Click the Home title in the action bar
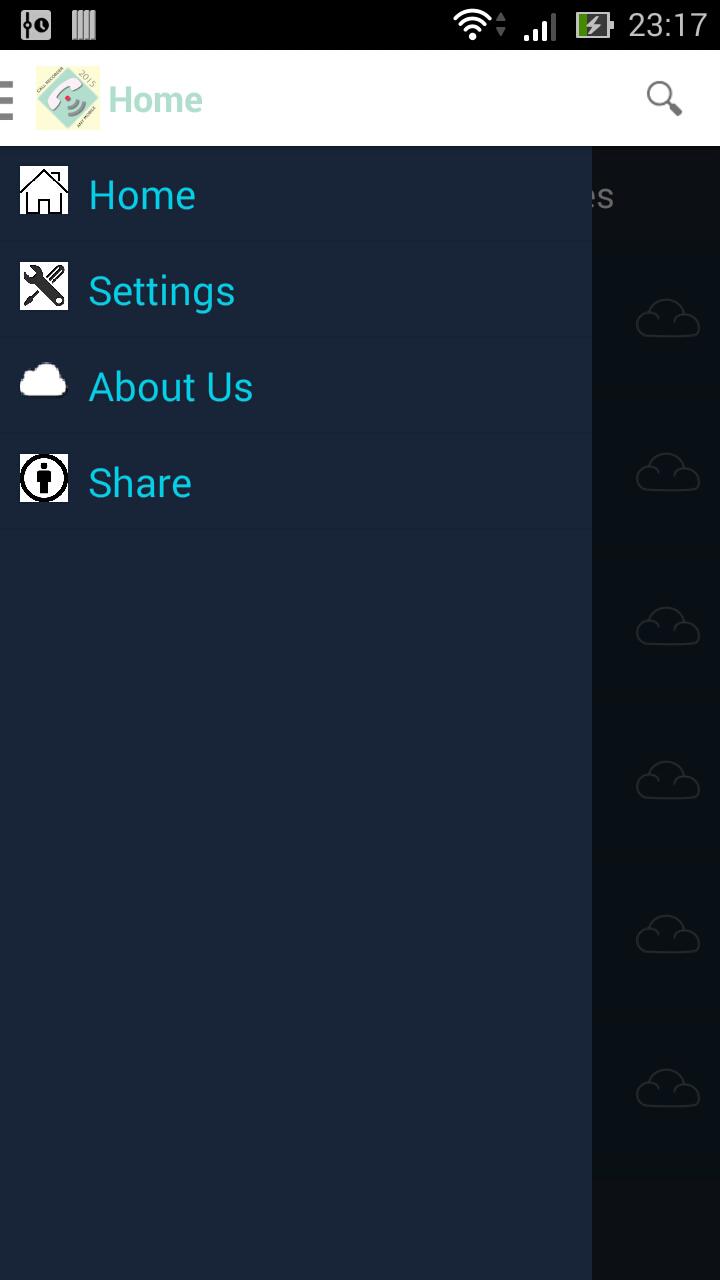The image size is (720, 1280). [x=157, y=98]
